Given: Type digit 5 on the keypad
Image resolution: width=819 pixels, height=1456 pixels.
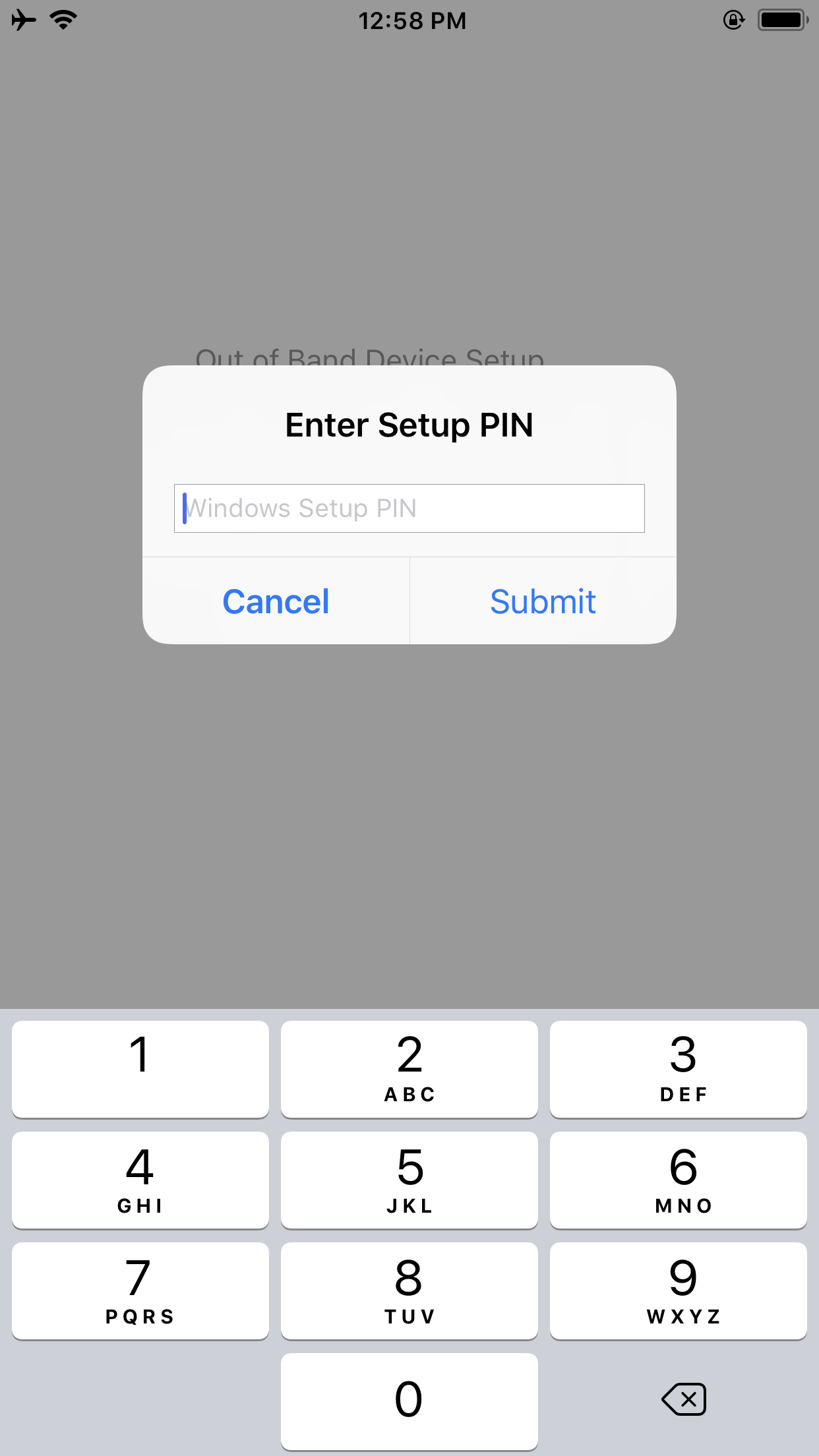Looking at the screenshot, I should click(x=409, y=1180).
